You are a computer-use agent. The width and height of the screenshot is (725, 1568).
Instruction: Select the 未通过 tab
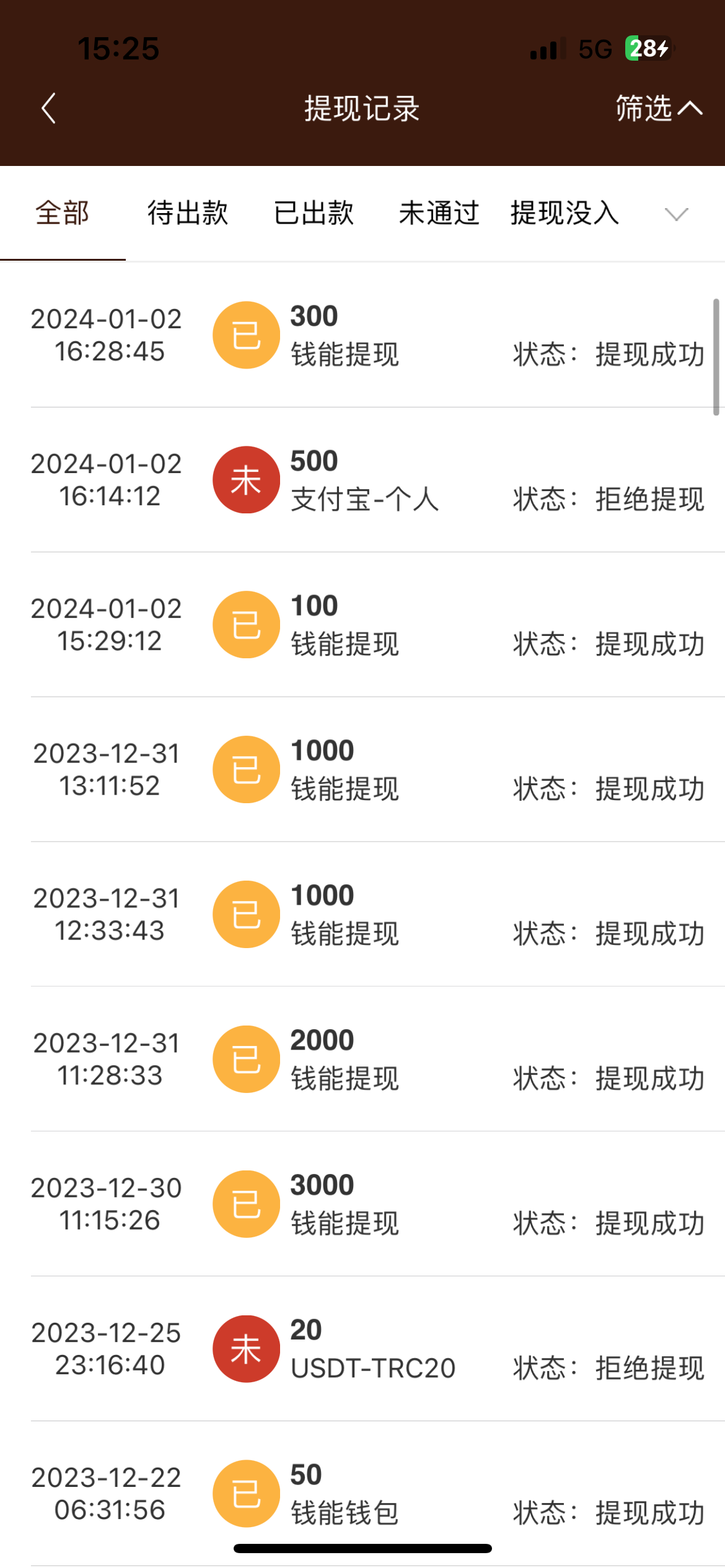click(x=439, y=213)
